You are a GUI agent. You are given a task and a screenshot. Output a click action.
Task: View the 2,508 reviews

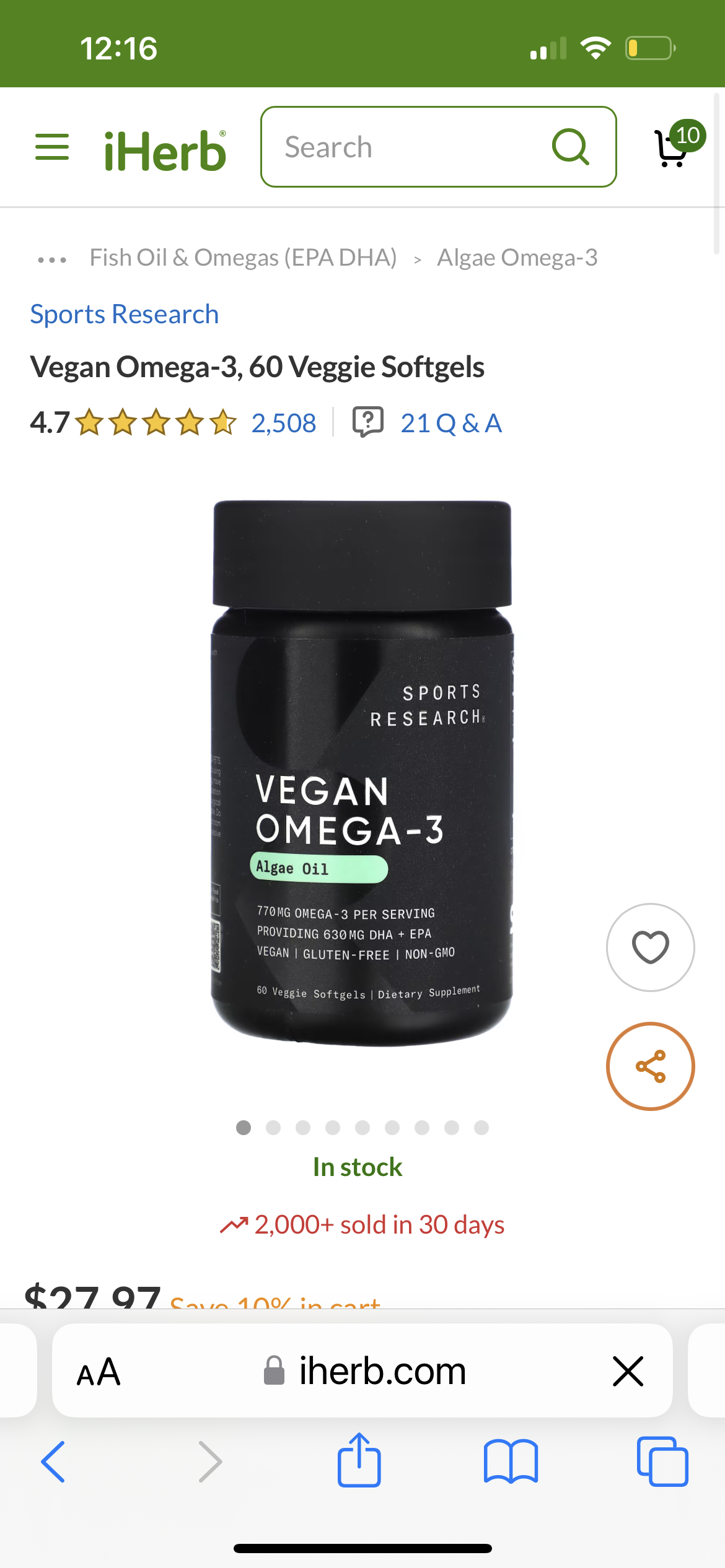pyautogui.click(x=283, y=424)
